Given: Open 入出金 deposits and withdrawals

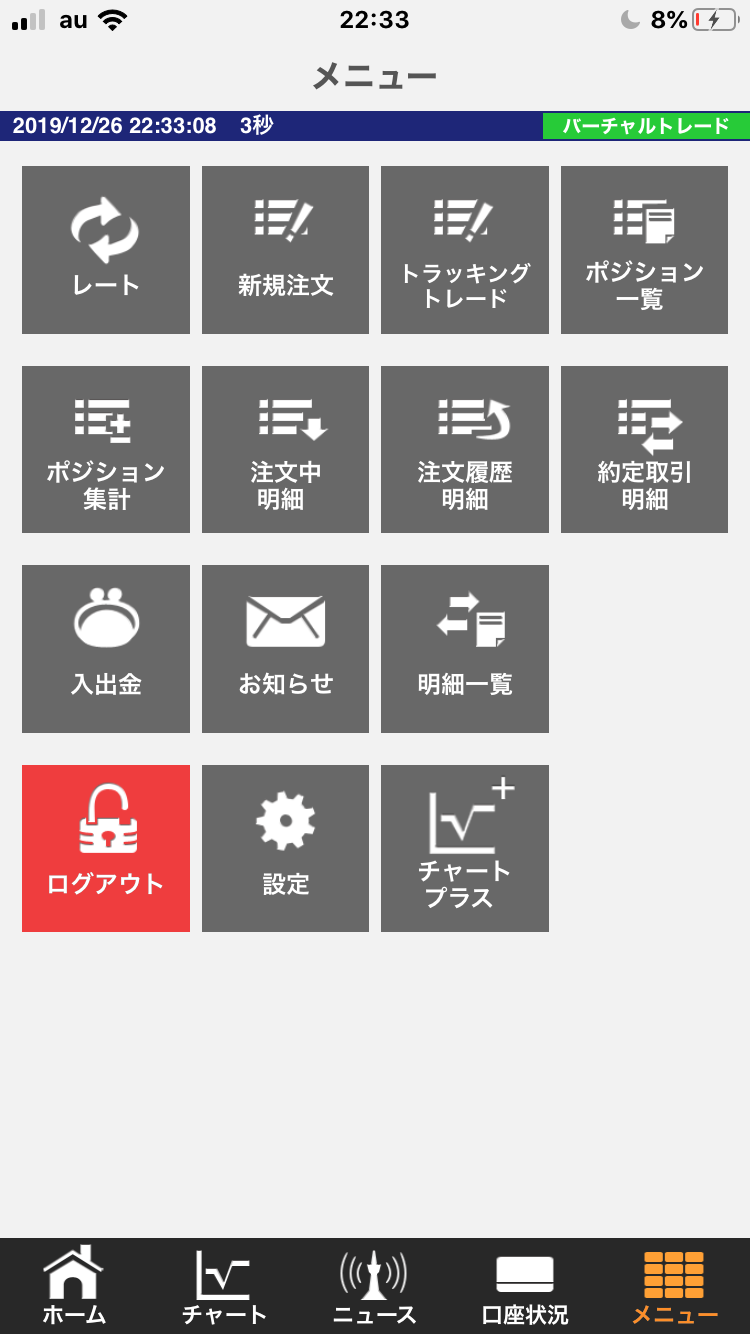Looking at the screenshot, I should pyautogui.click(x=106, y=649).
